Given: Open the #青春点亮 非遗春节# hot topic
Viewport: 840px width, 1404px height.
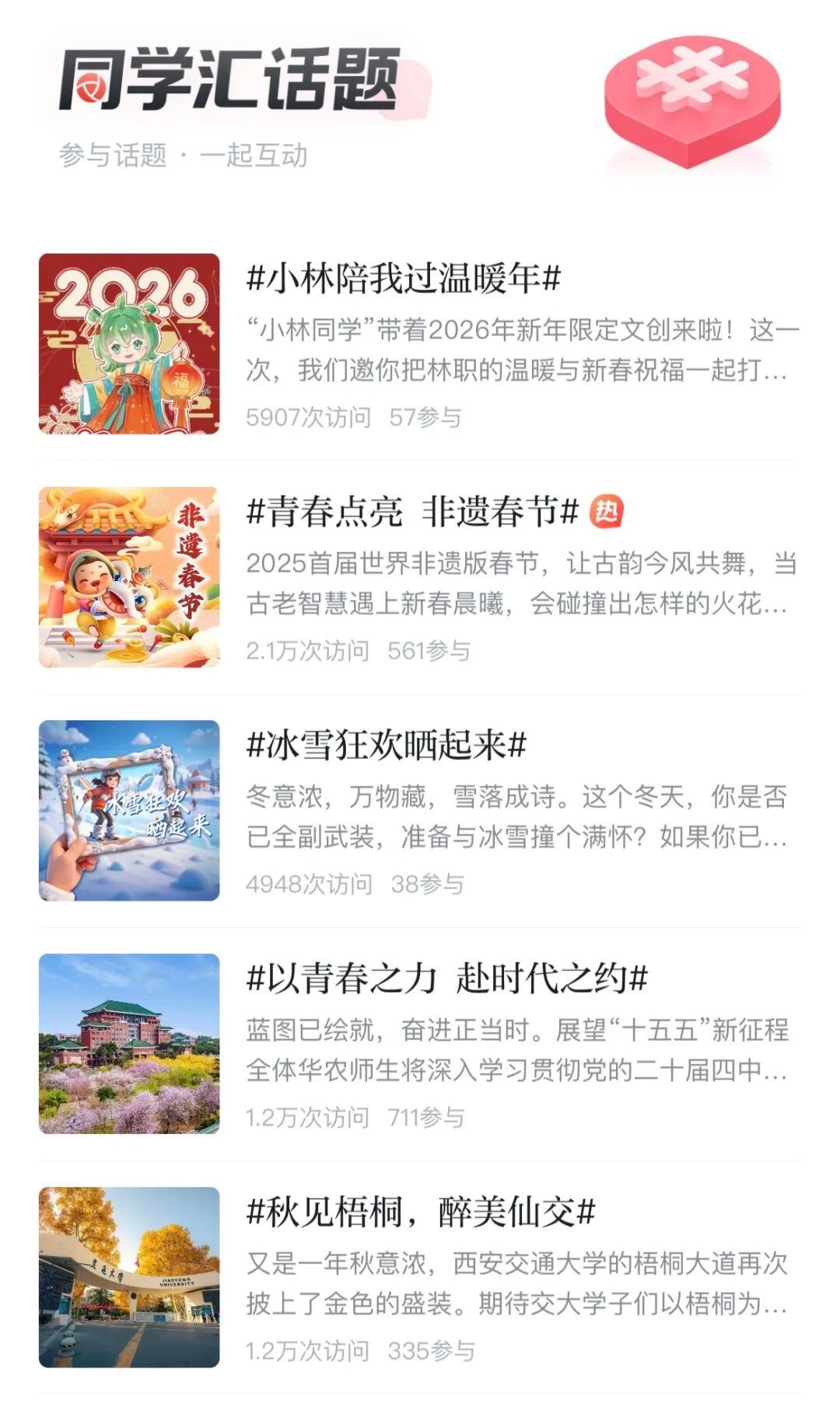Looking at the screenshot, I should click(x=412, y=512).
